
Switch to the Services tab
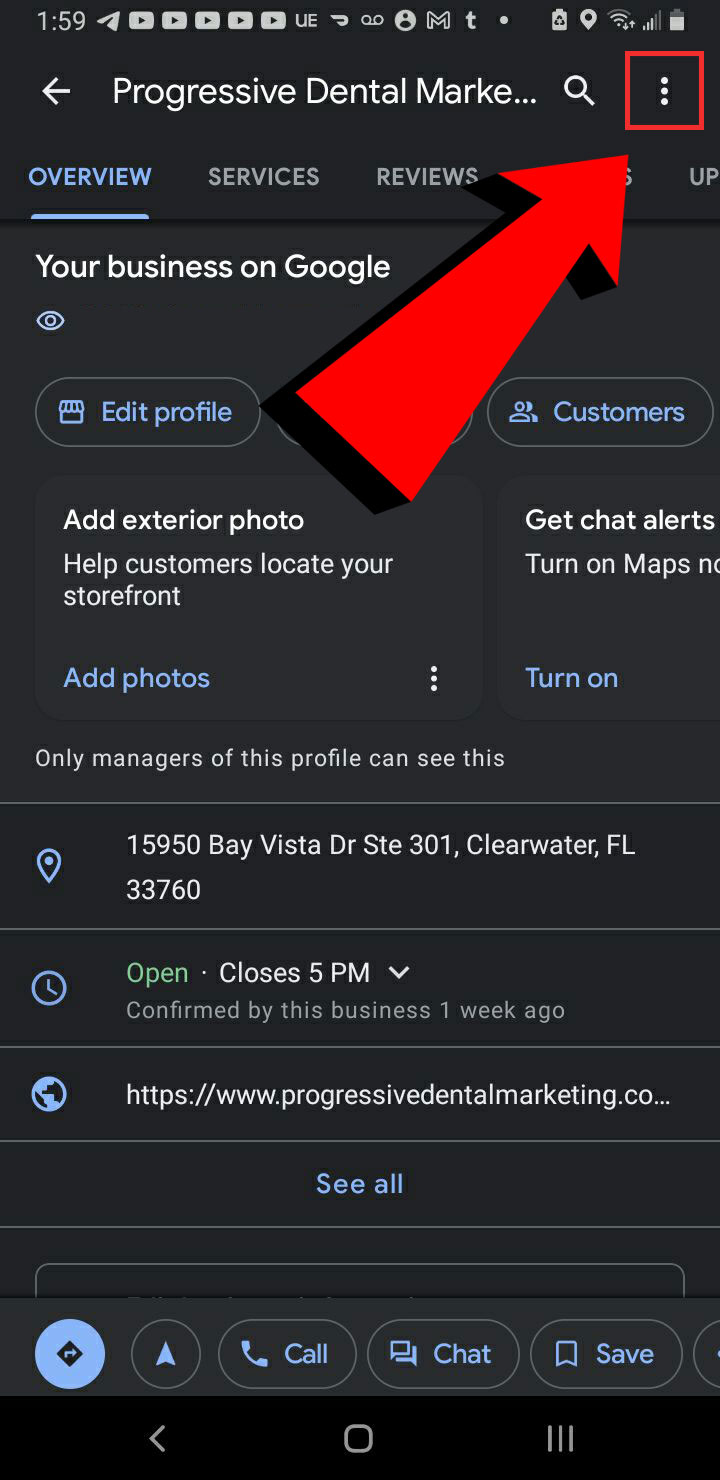263,177
